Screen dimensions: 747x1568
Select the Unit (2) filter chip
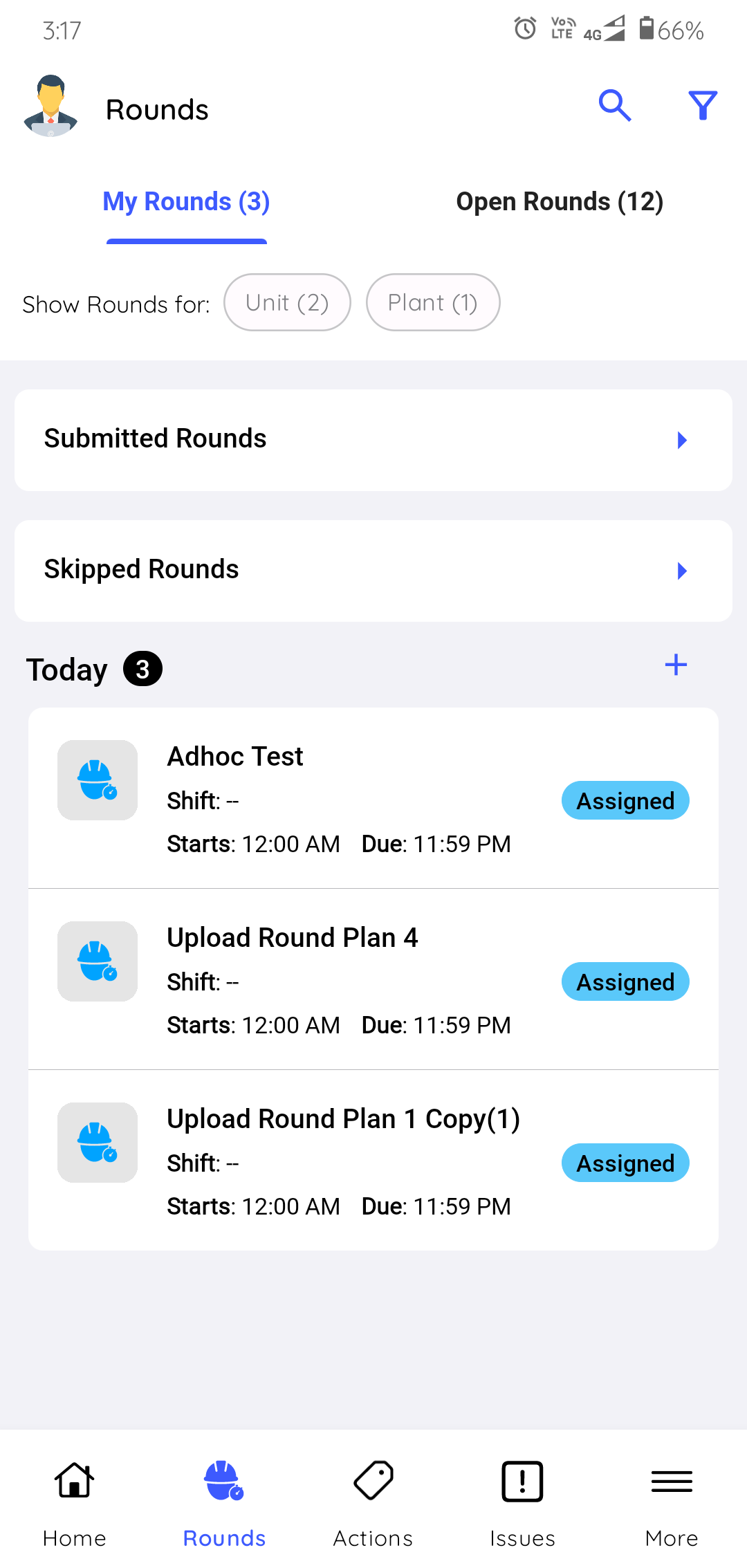(287, 303)
